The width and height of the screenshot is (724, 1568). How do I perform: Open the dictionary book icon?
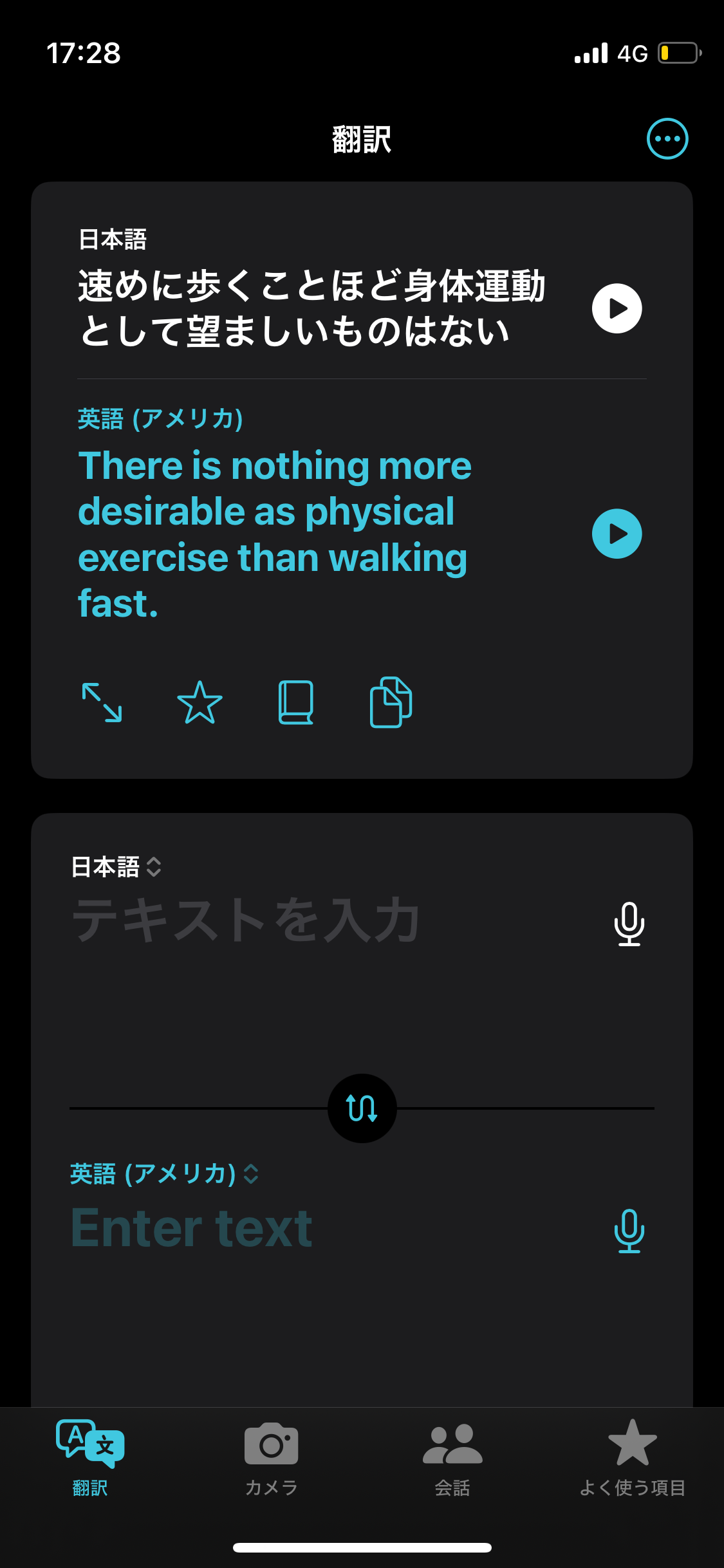[296, 702]
